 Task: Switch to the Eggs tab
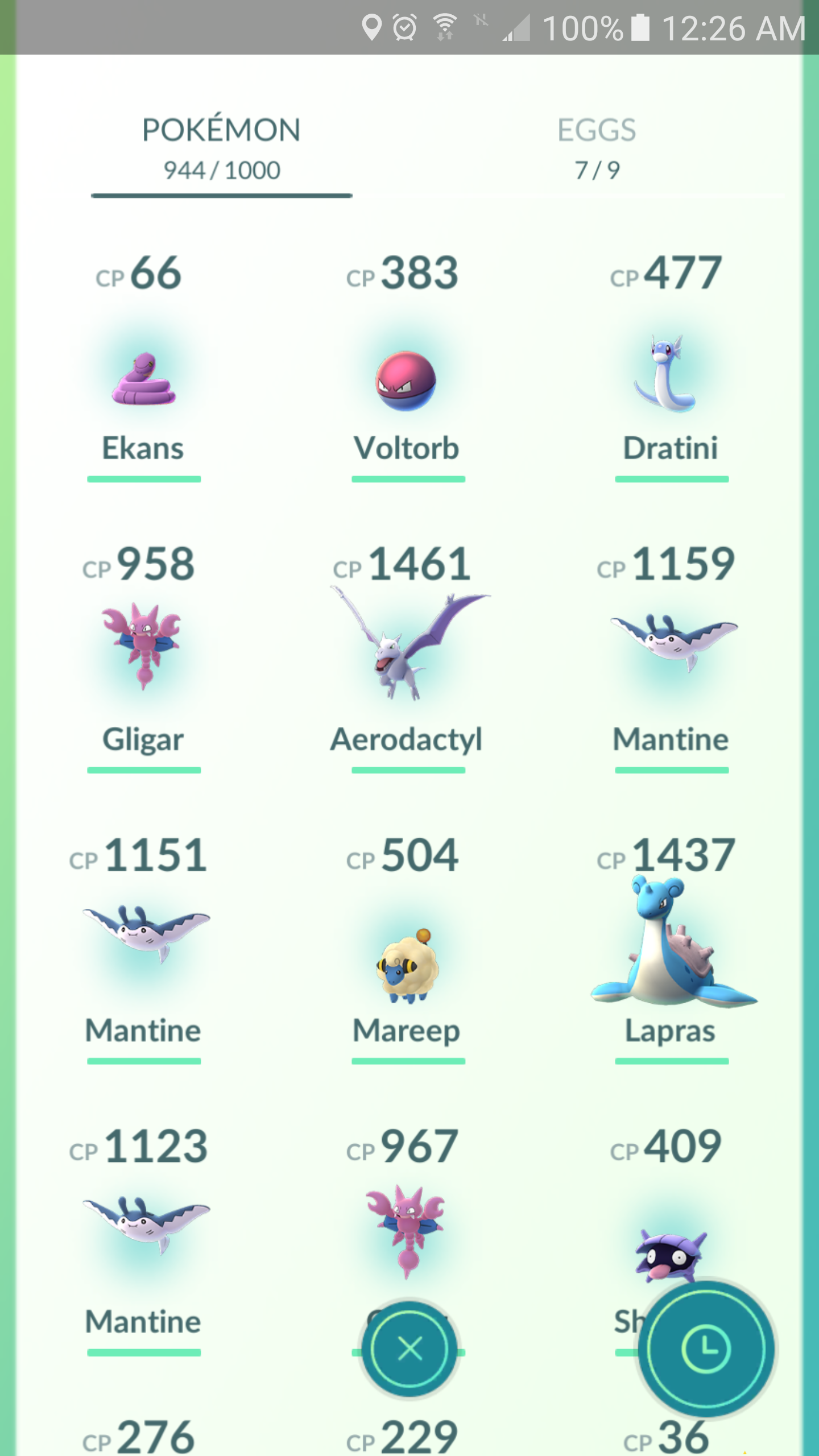pos(597,149)
